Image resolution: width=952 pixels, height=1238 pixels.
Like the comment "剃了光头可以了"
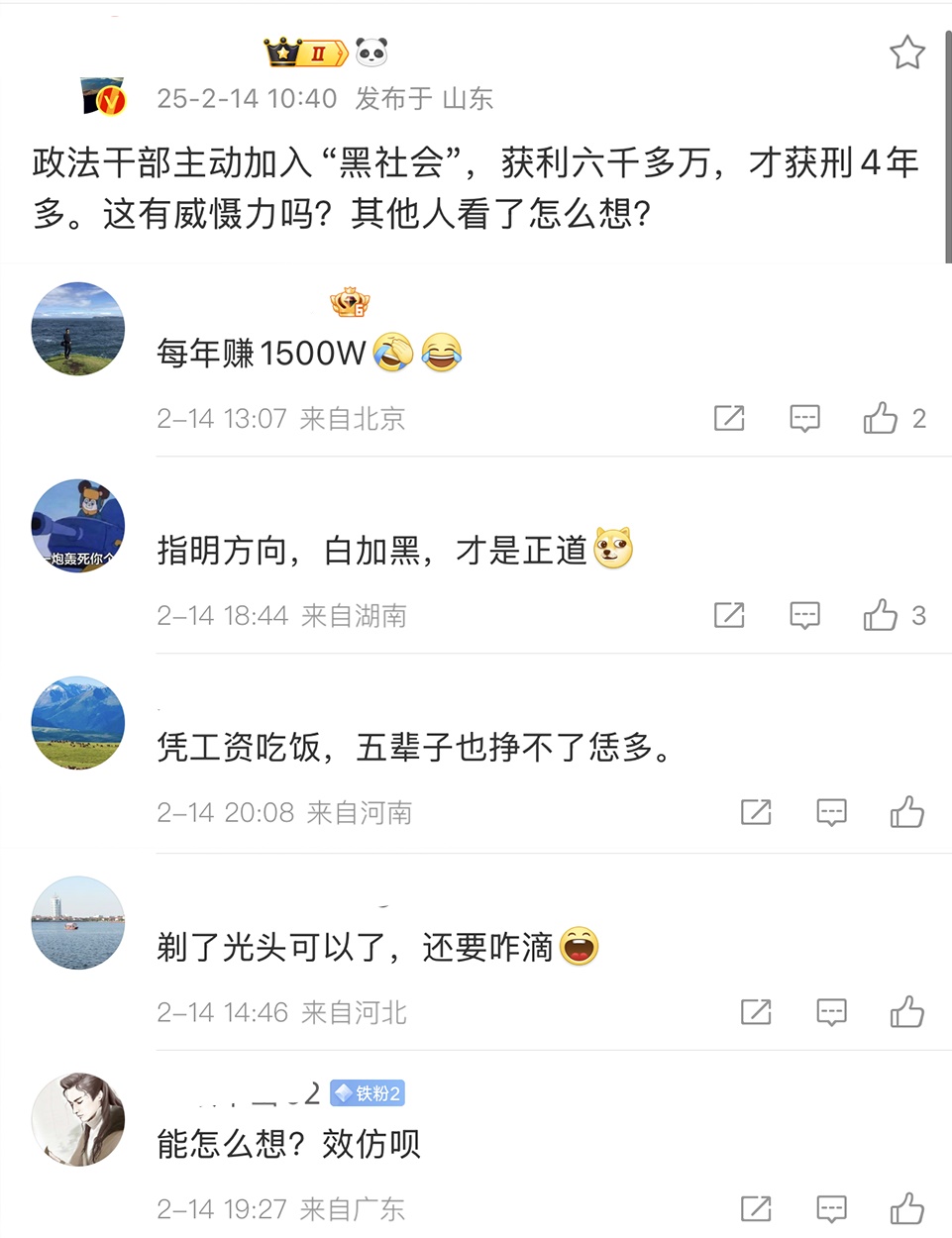tap(906, 1012)
